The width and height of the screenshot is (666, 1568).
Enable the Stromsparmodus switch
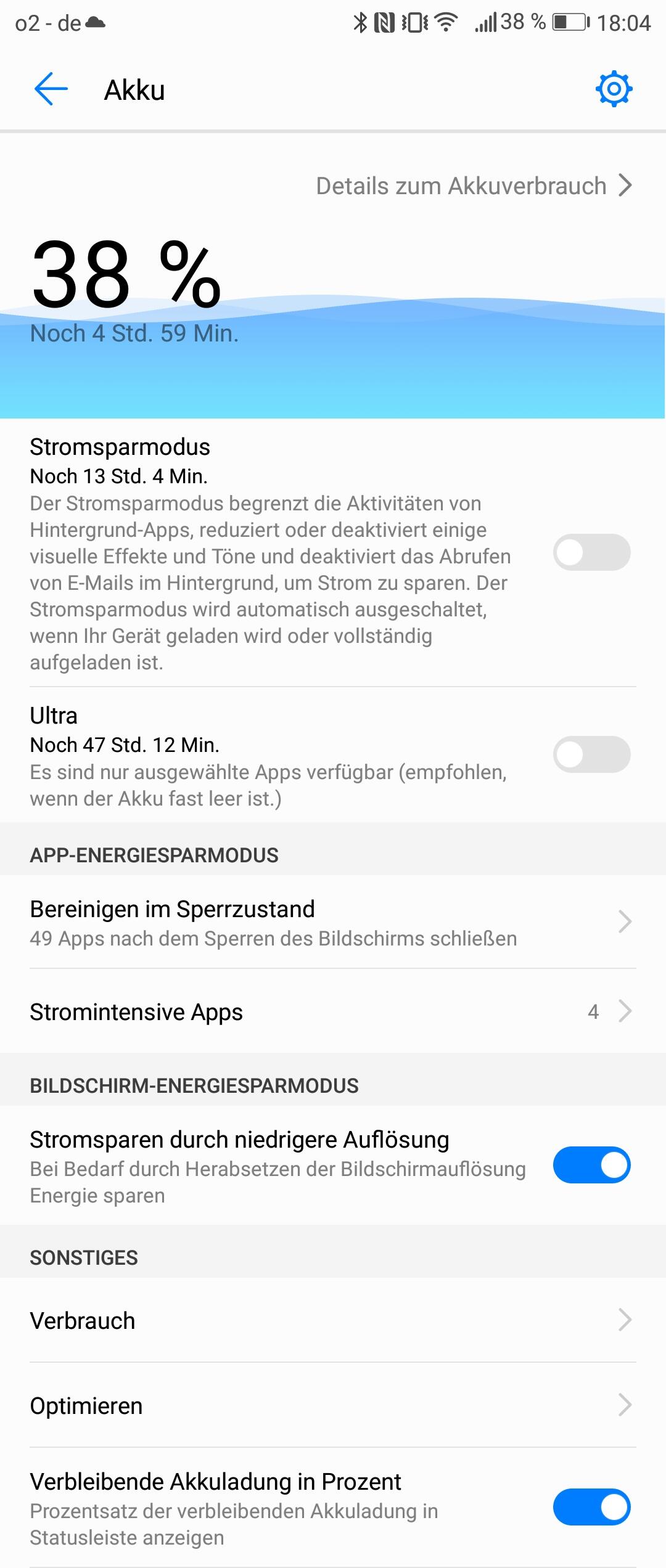[x=591, y=552]
